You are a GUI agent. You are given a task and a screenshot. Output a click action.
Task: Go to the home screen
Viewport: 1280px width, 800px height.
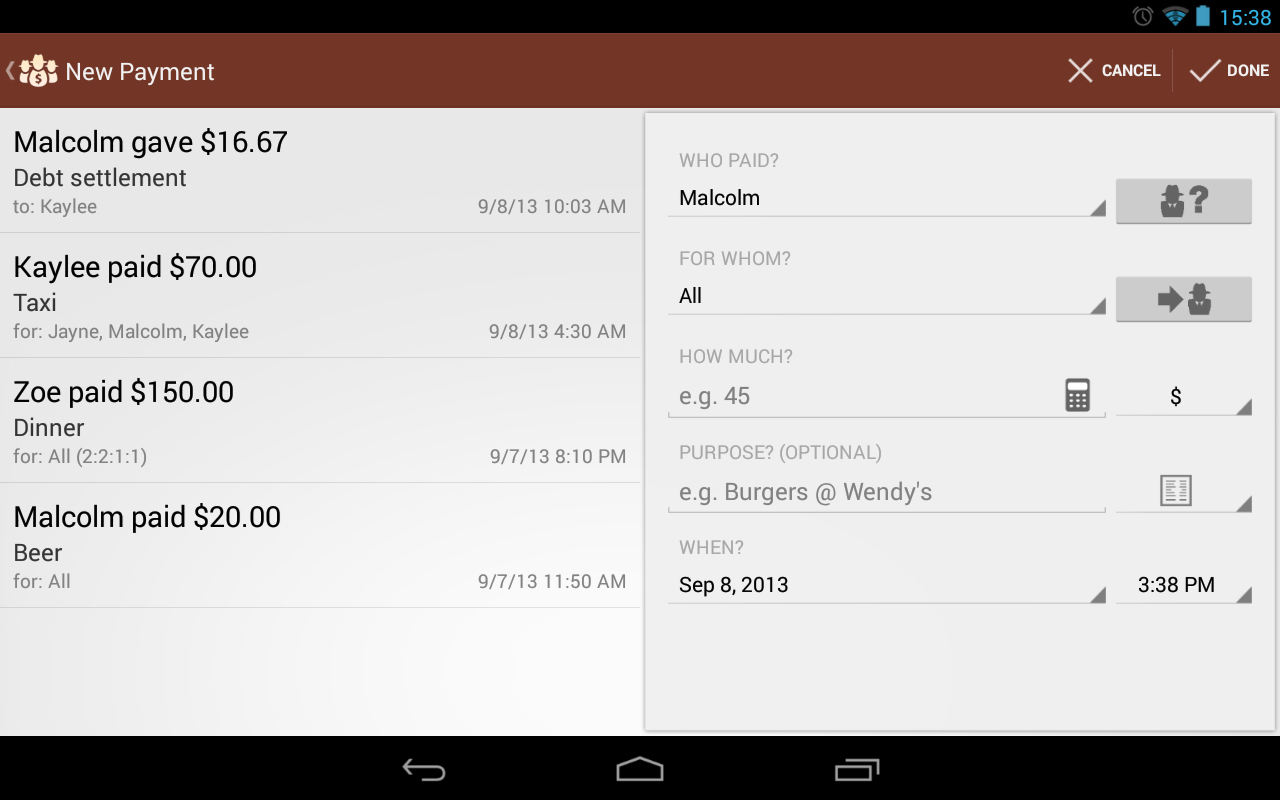pos(640,769)
